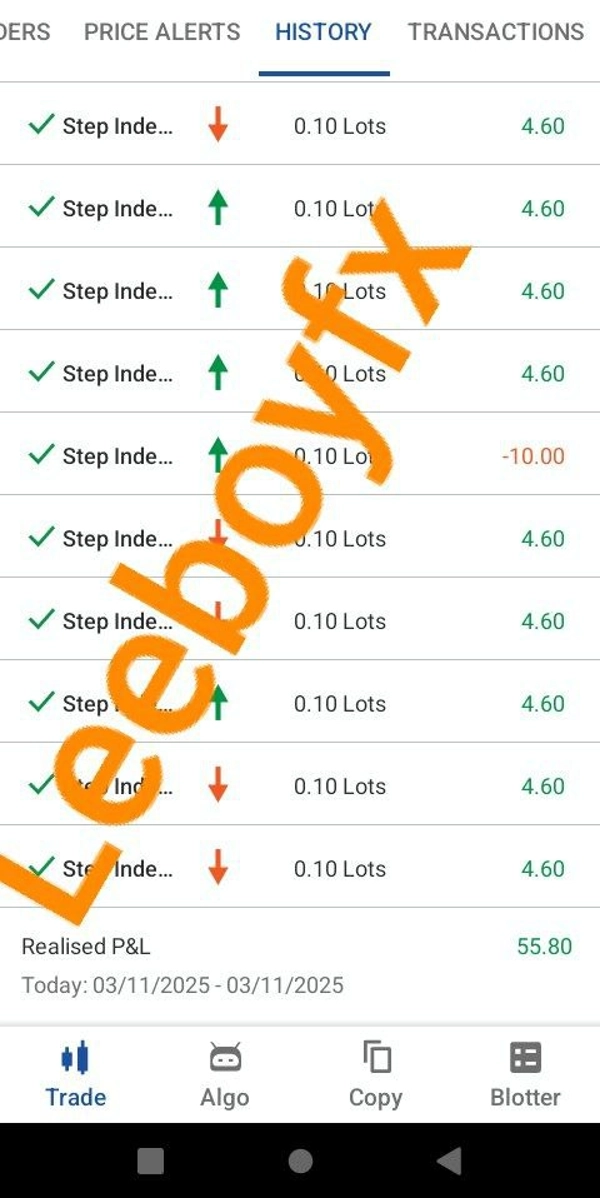Select the History tab
600x1198 pixels.
tap(323, 32)
